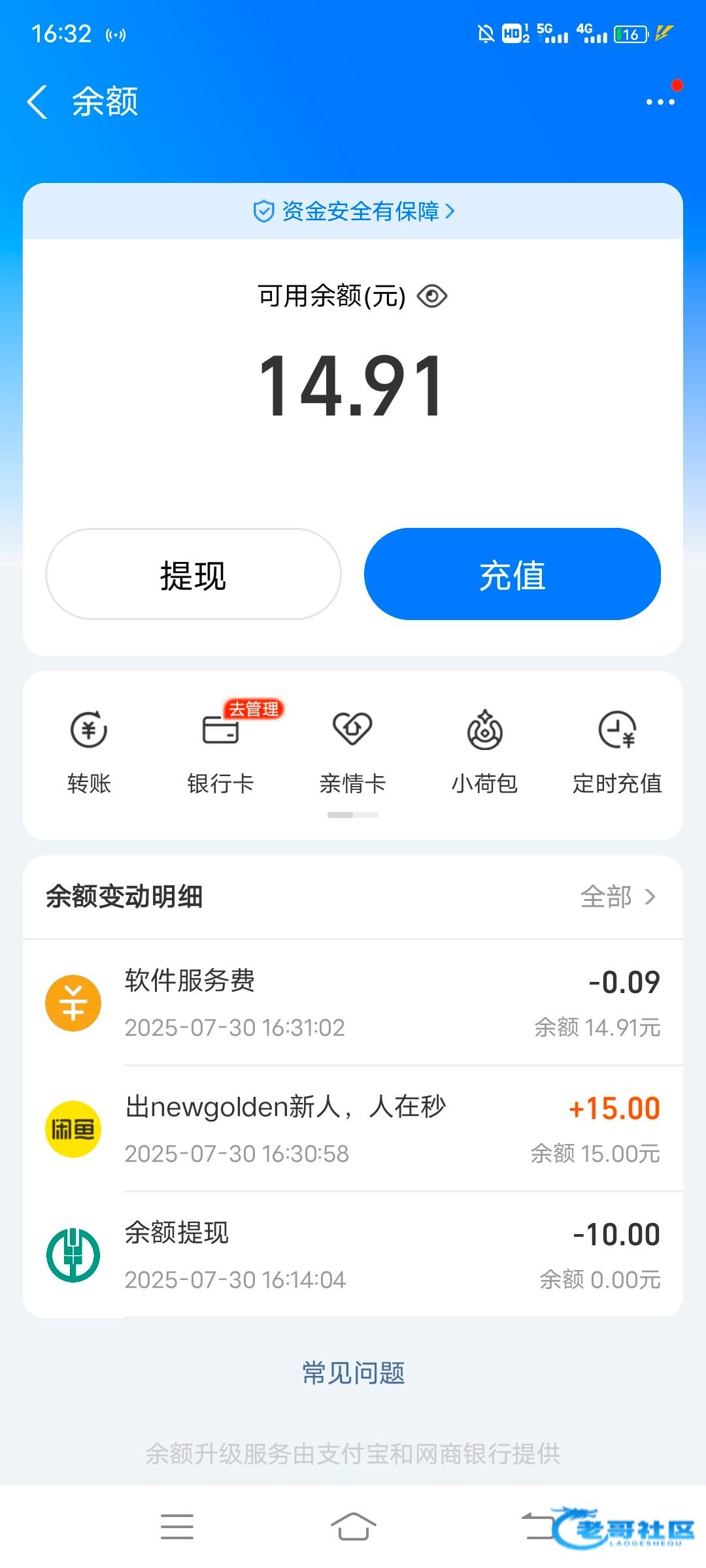The height and width of the screenshot is (1568, 706).
Task: Hide the balance with the eye icon
Action: pyautogui.click(x=432, y=297)
